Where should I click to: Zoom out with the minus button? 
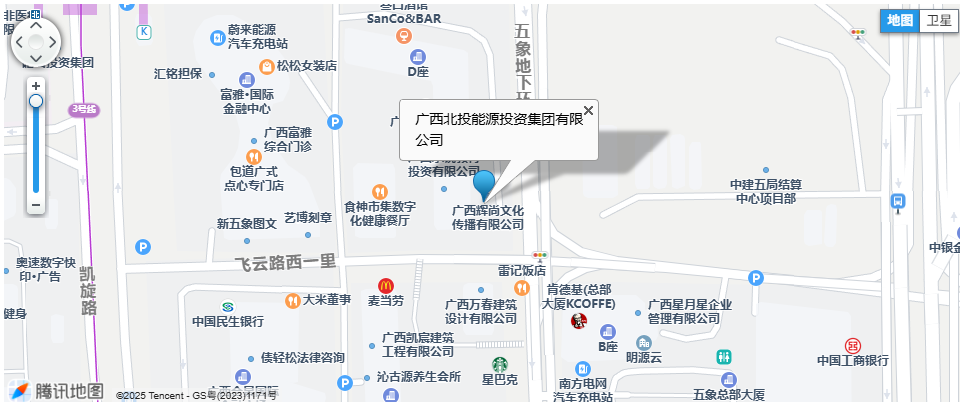(x=36, y=204)
